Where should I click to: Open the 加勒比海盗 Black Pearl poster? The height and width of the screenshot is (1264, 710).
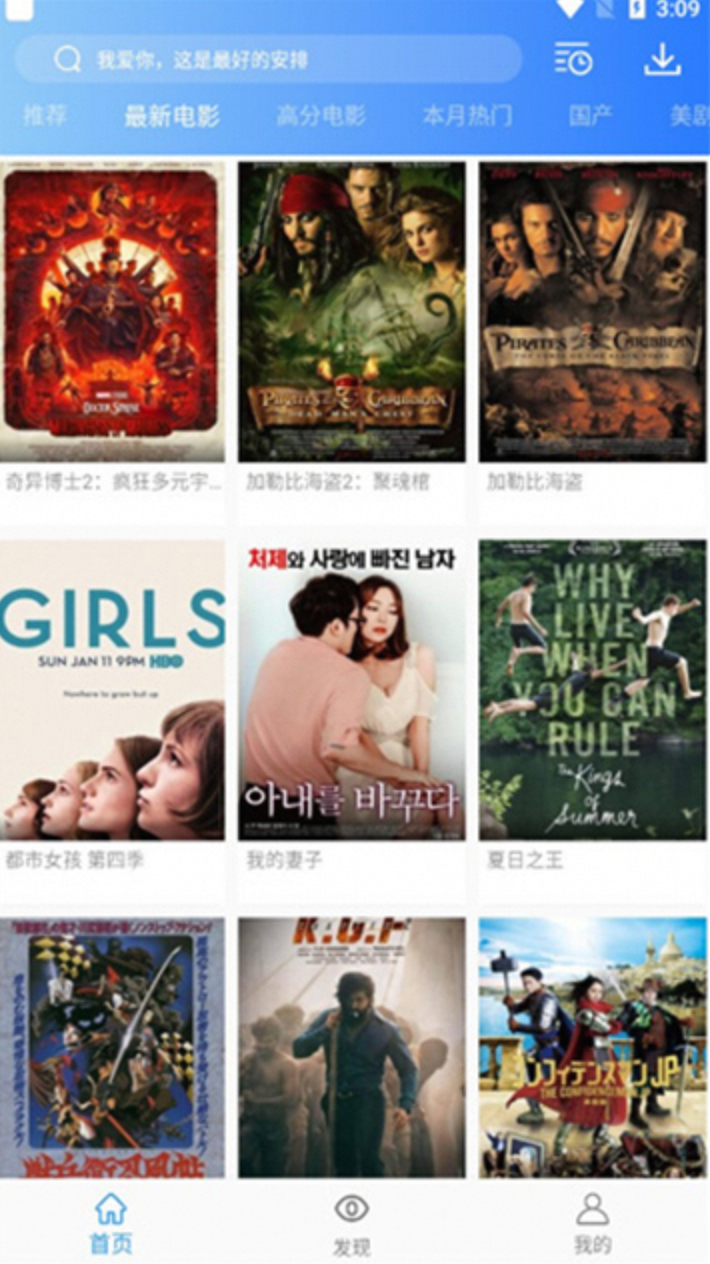[592, 311]
